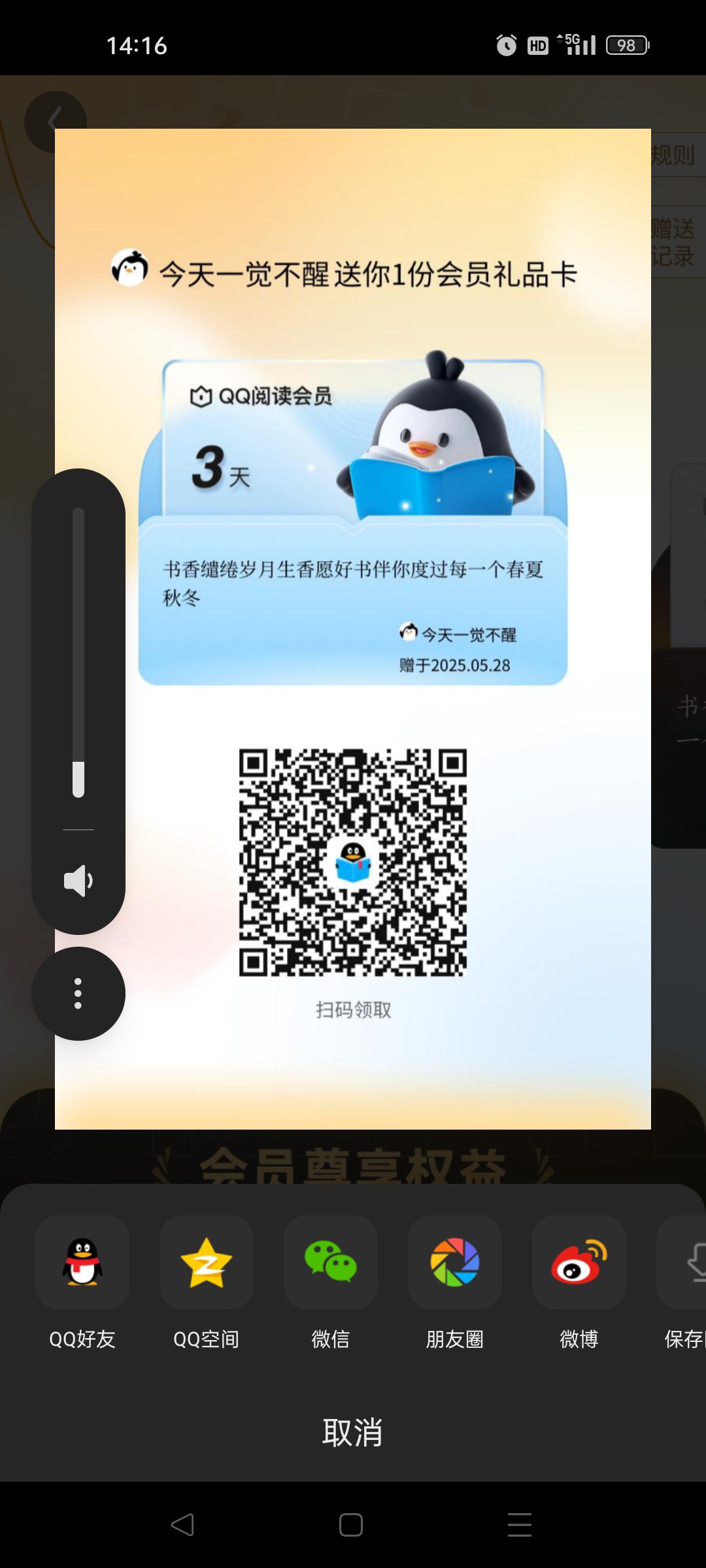This screenshot has height=1568, width=706.
Task: Tap the volume slider
Action: tap(78, 652)
